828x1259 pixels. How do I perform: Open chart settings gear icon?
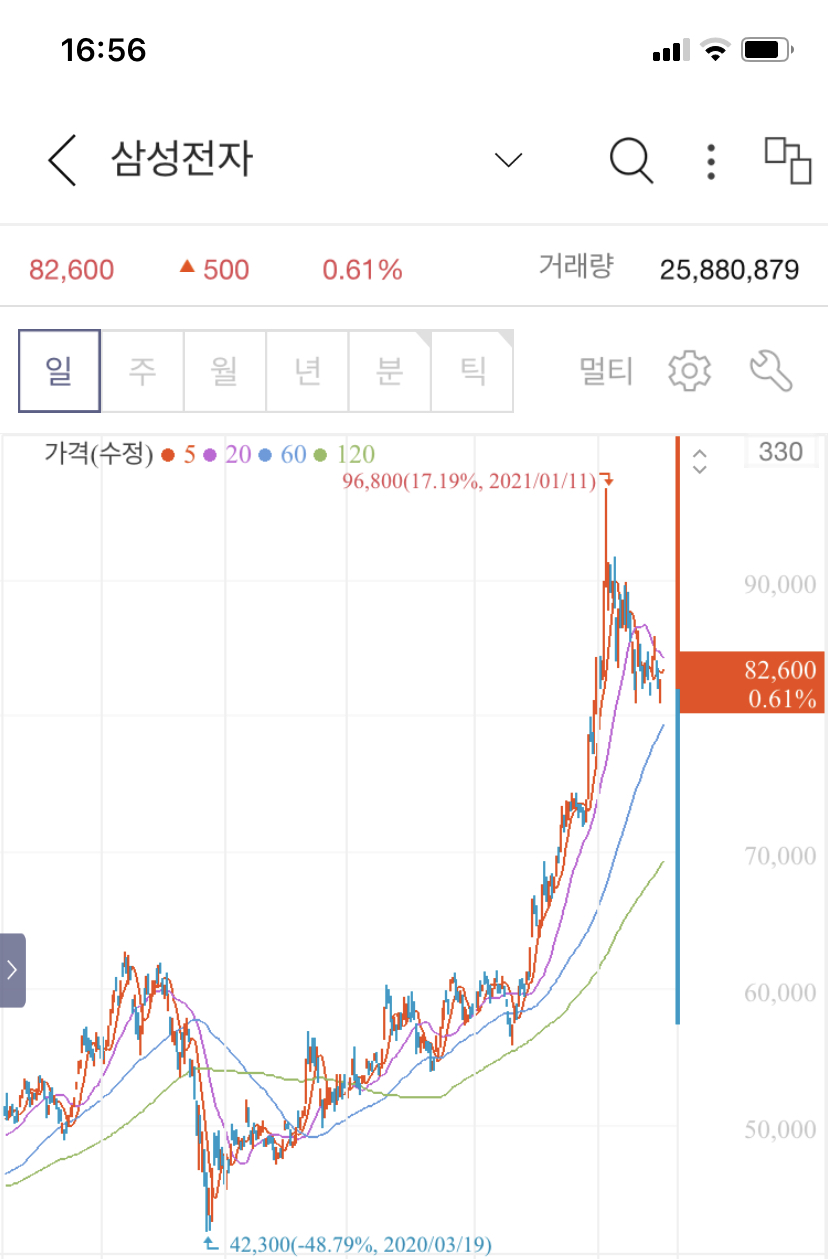tap(689, 371)
